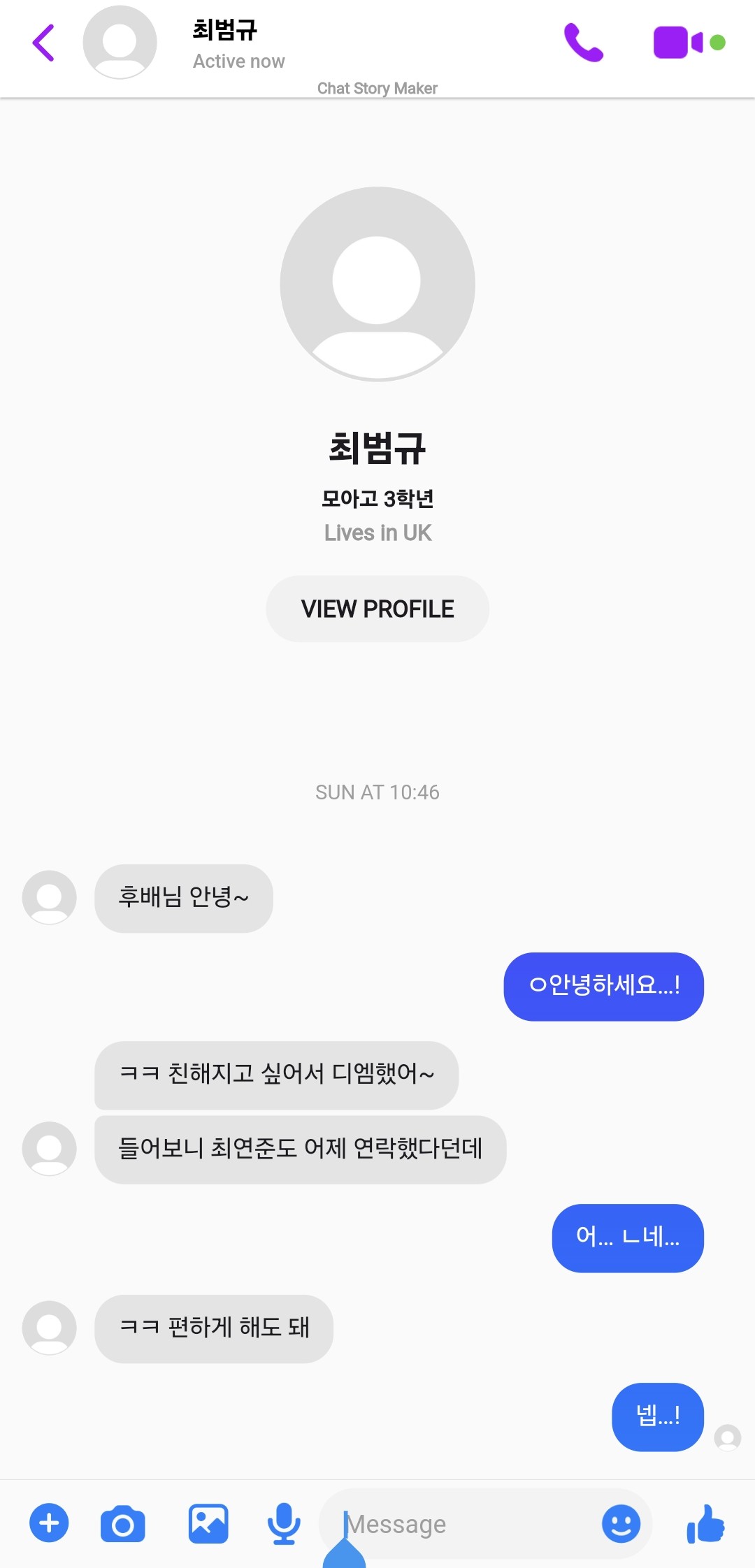
Task: Send a thumbs-up like
Action: 706,1524
